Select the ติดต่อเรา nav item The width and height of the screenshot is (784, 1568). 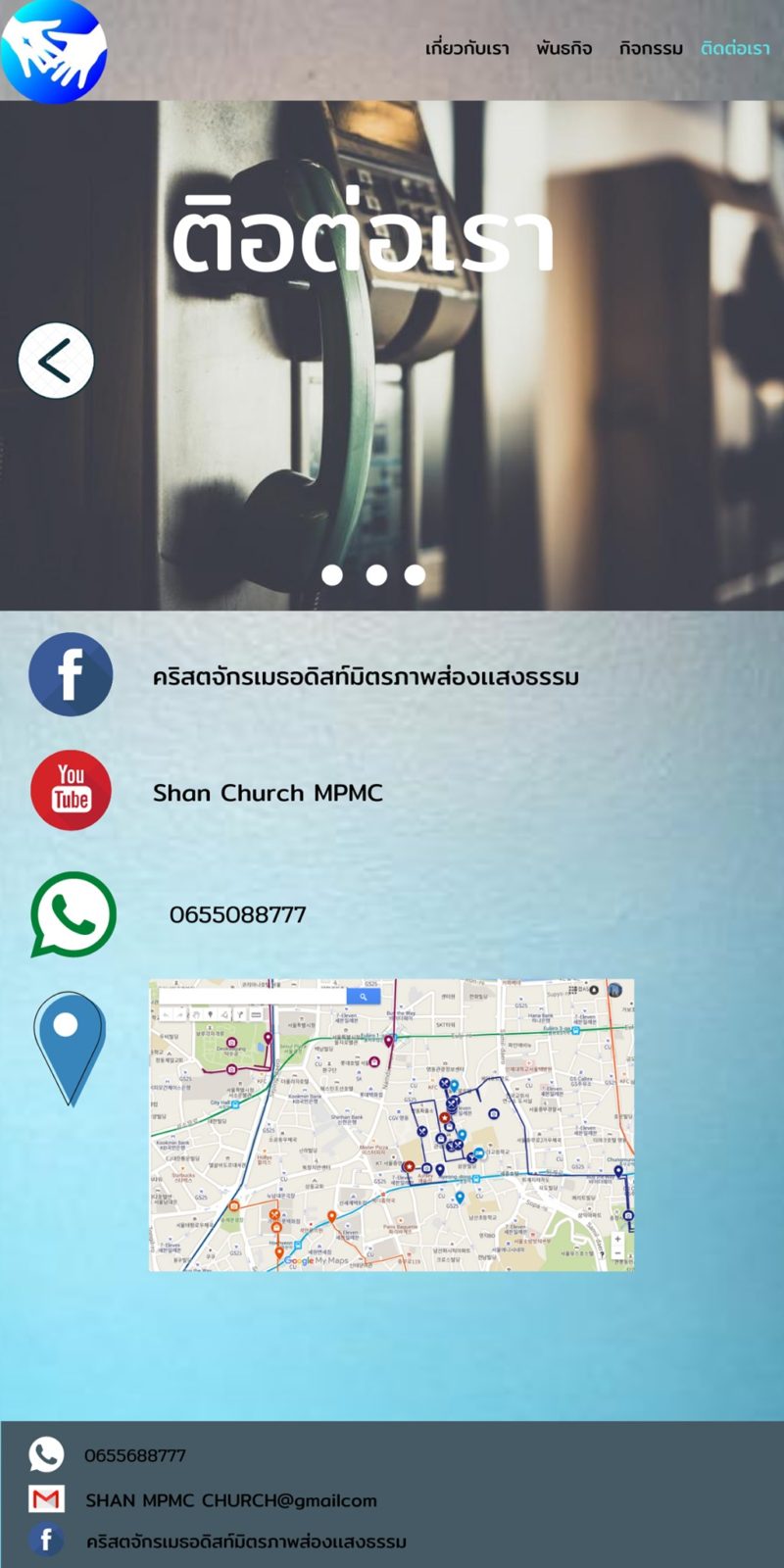[735, 48]
